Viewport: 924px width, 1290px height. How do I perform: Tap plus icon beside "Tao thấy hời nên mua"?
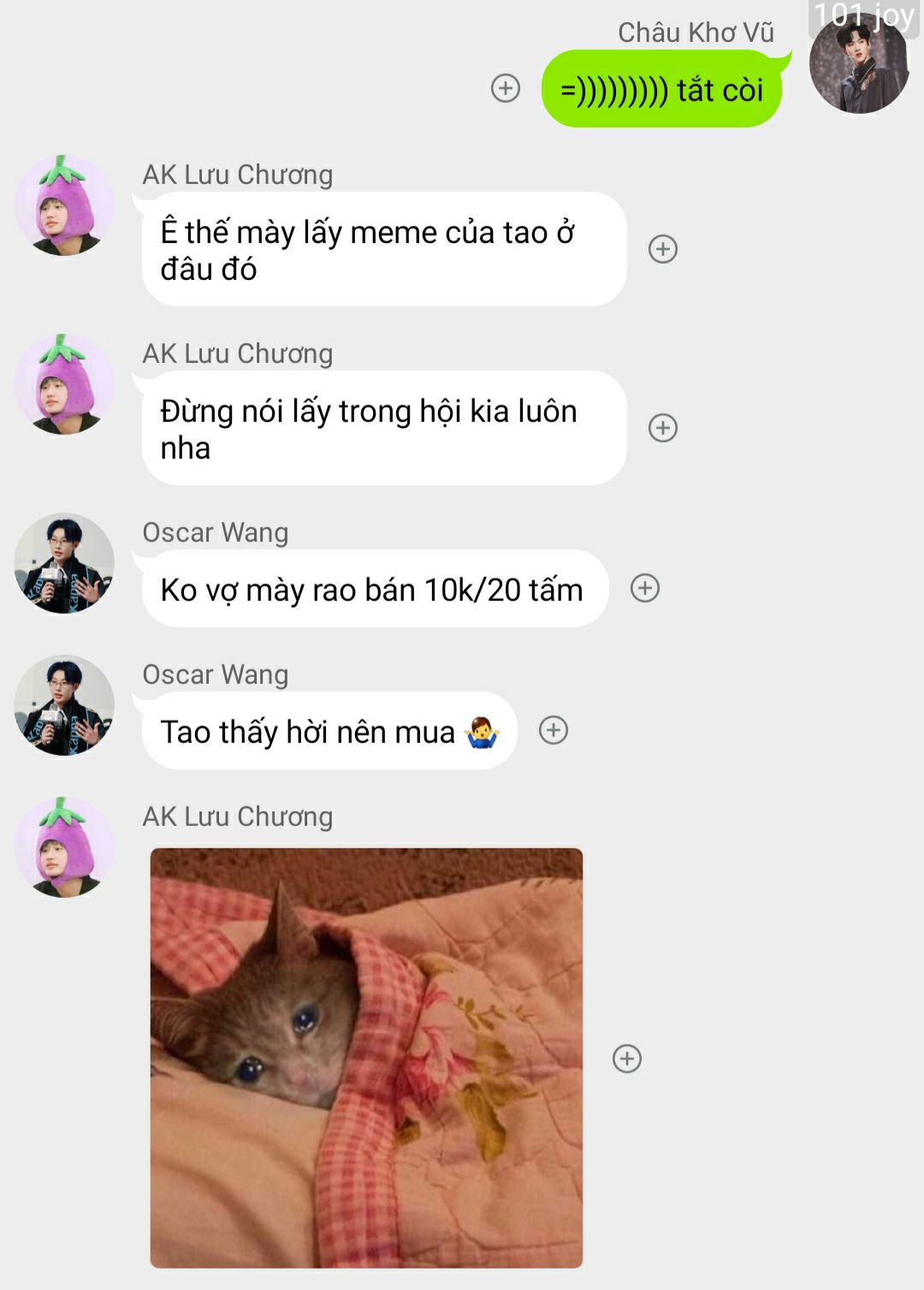[x=554, y=730]
